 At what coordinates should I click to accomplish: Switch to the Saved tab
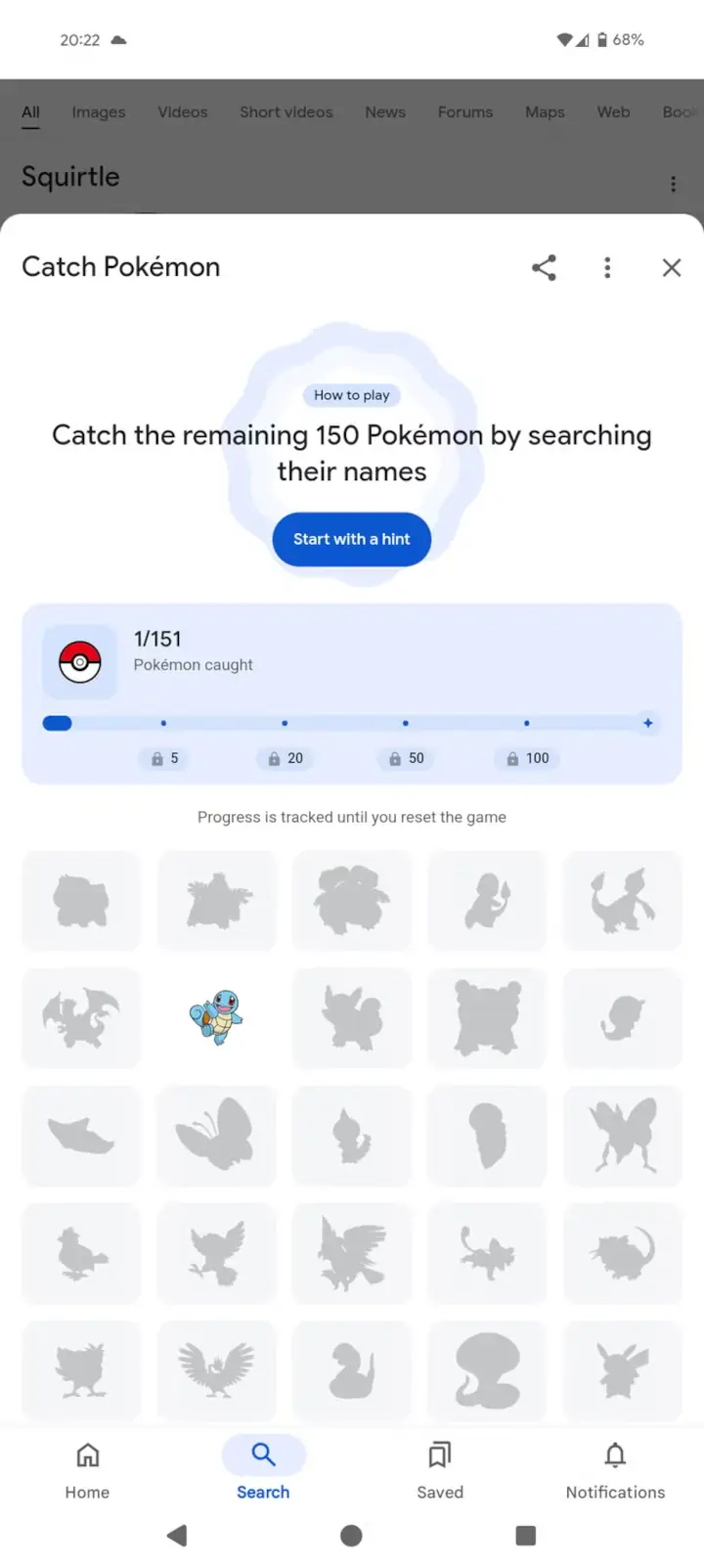(x=439, y=1469)
